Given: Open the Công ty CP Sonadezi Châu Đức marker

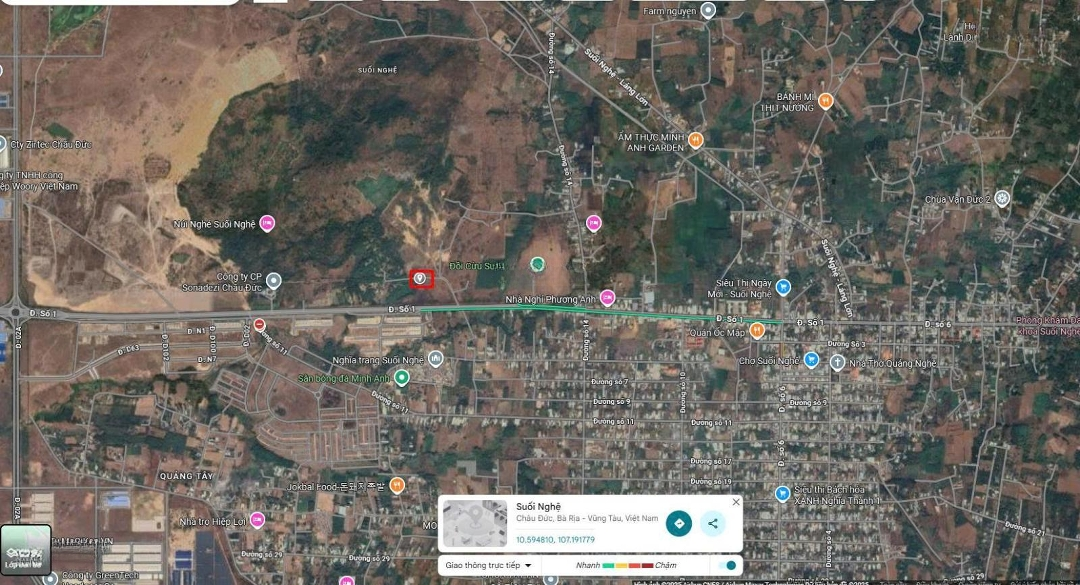Looking at the screenshot, I should 273,281.
